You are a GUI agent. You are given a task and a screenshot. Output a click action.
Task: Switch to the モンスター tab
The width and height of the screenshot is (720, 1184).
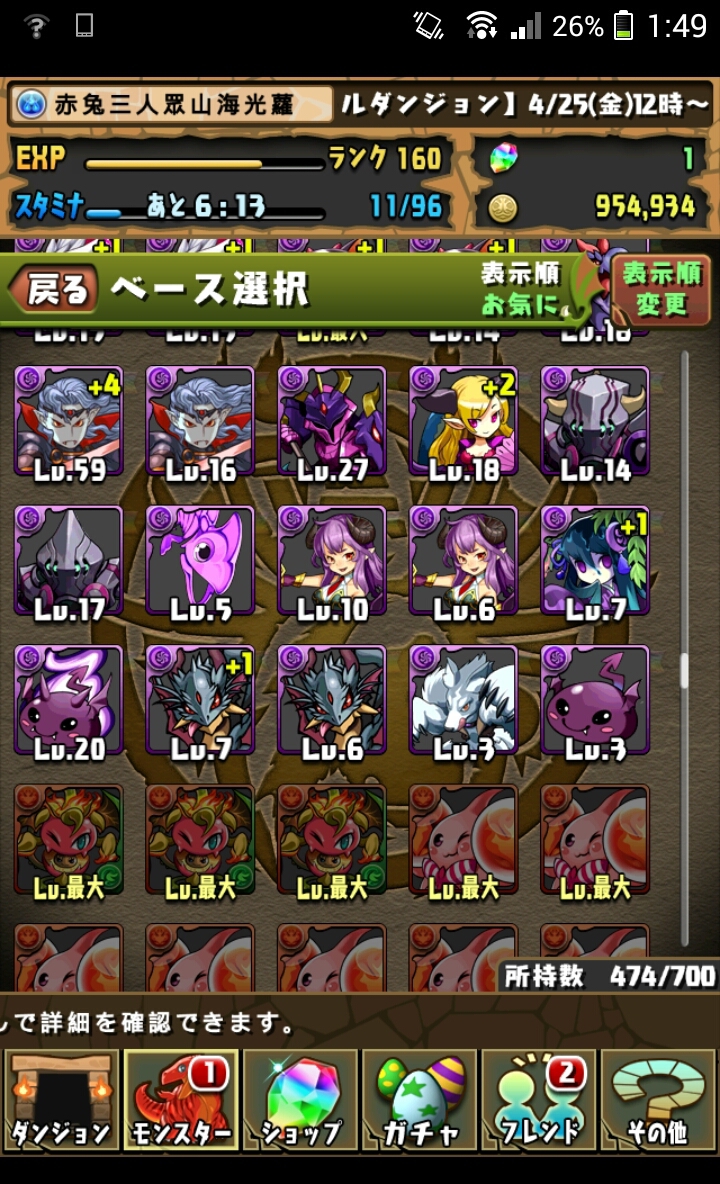180,1098
